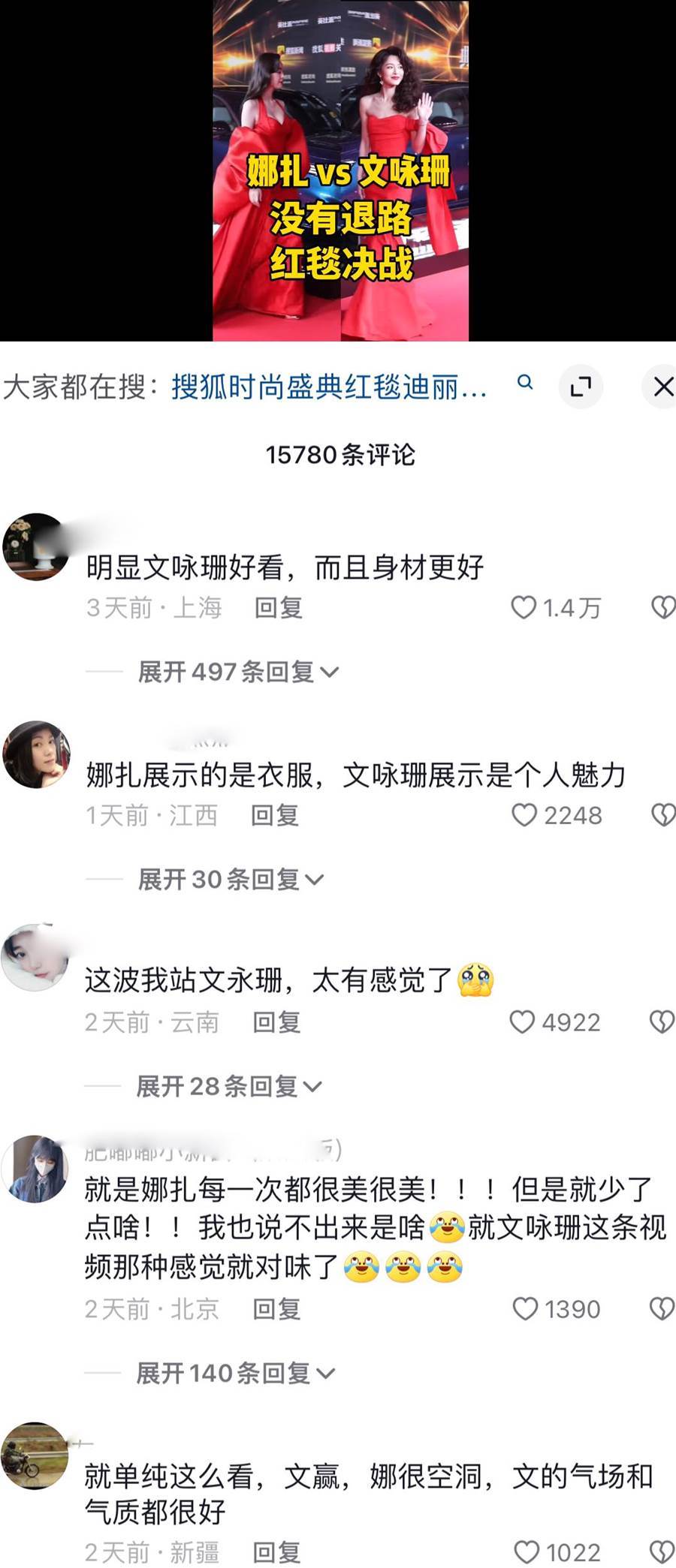
Task: Expand 28 replies under 云南 comment
Action: pyautogui.click(x=228, y=1086)
